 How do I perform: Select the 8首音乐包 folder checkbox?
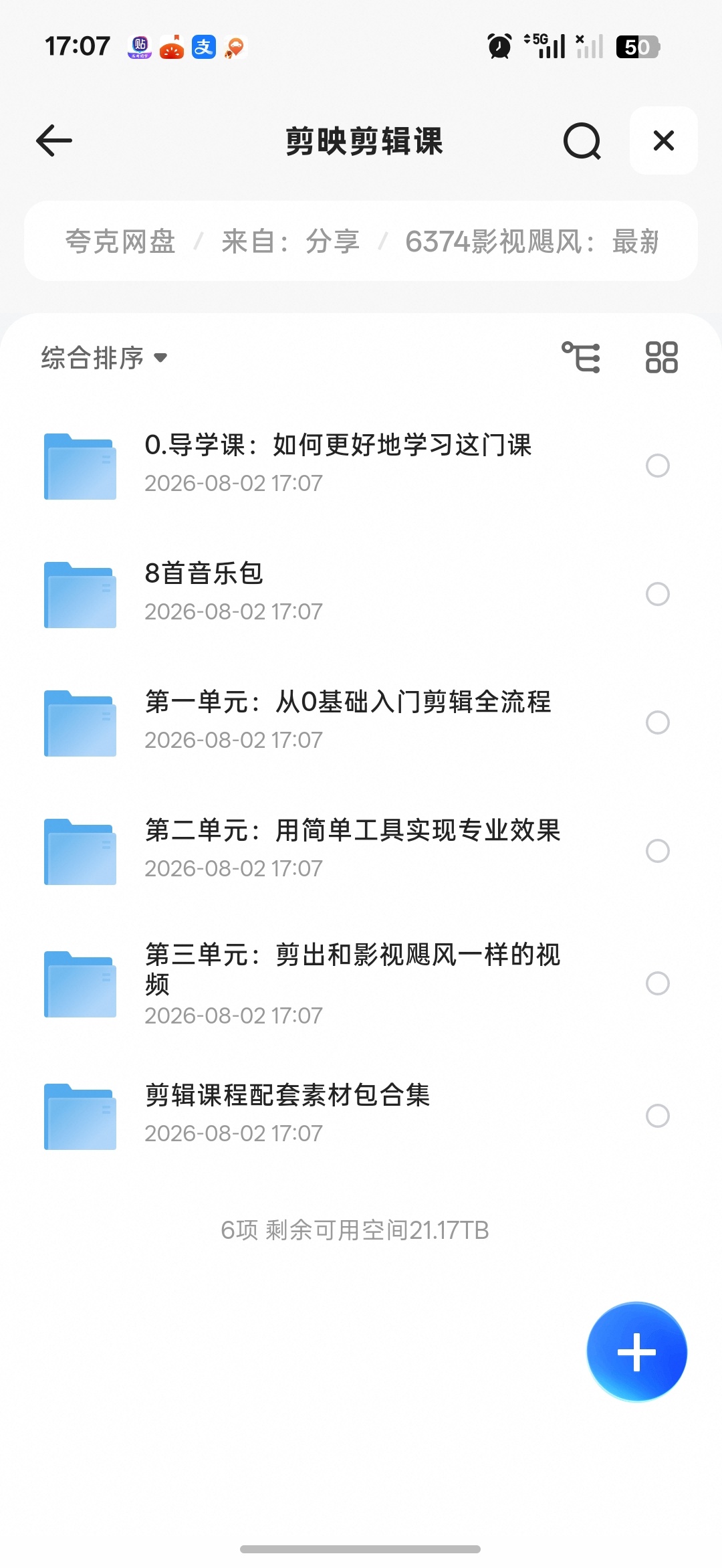pos(658,594)
